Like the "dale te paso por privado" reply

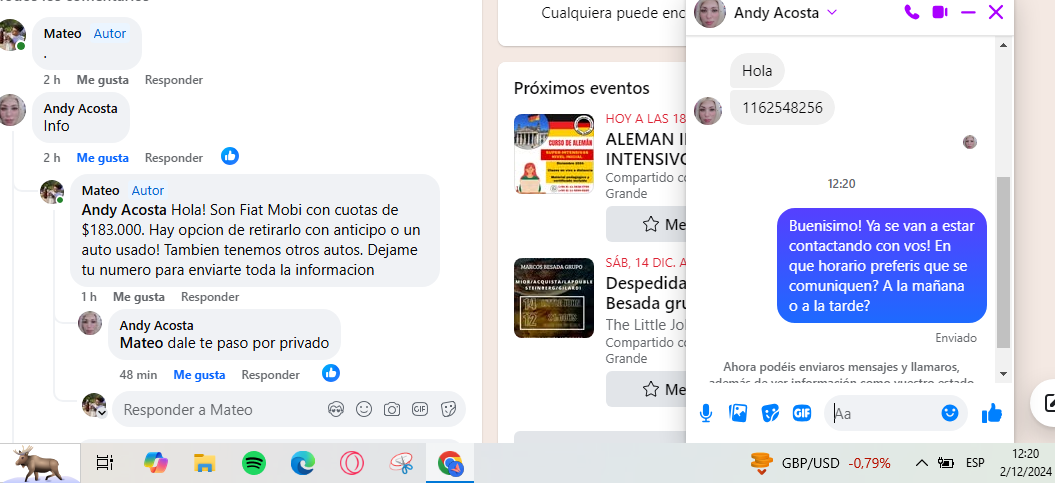pos(199,375)
